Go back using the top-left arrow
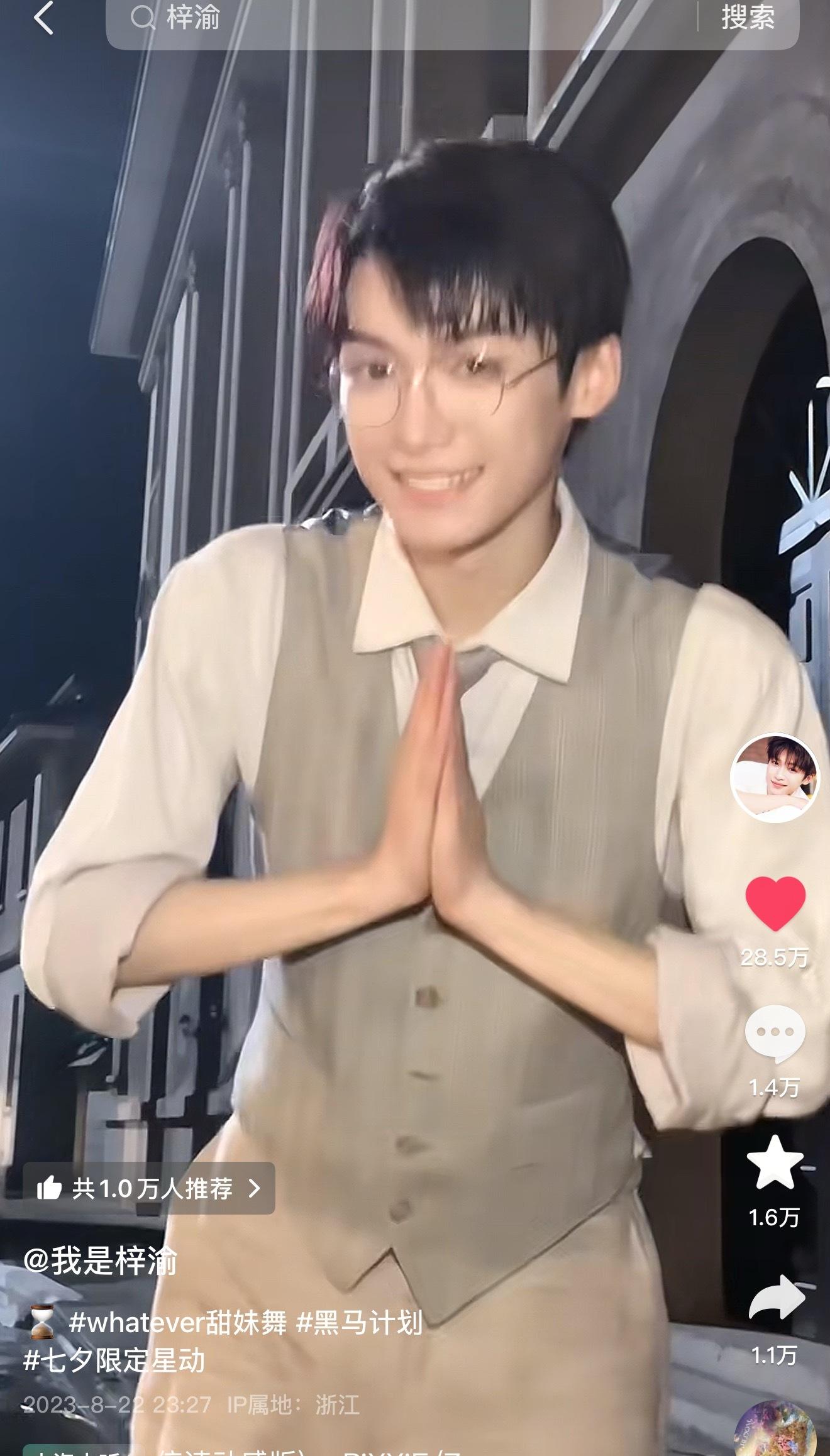830x1456 pixels. (x=43, y=18)
